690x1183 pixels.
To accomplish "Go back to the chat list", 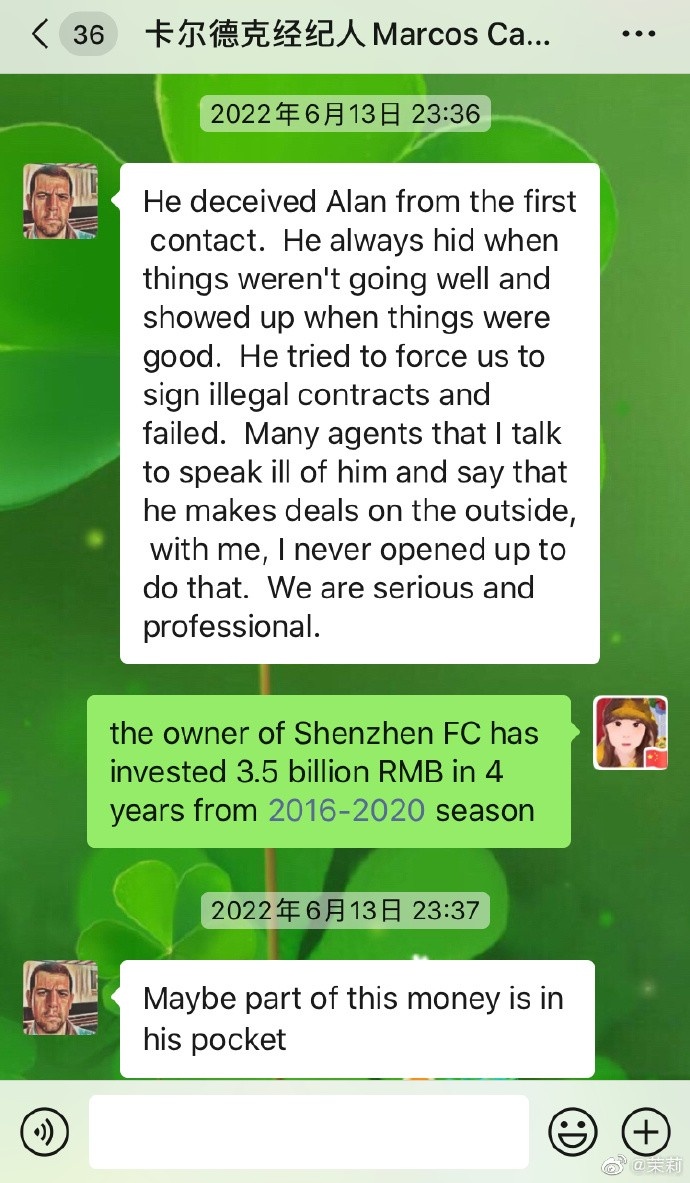I will point(40,34).
